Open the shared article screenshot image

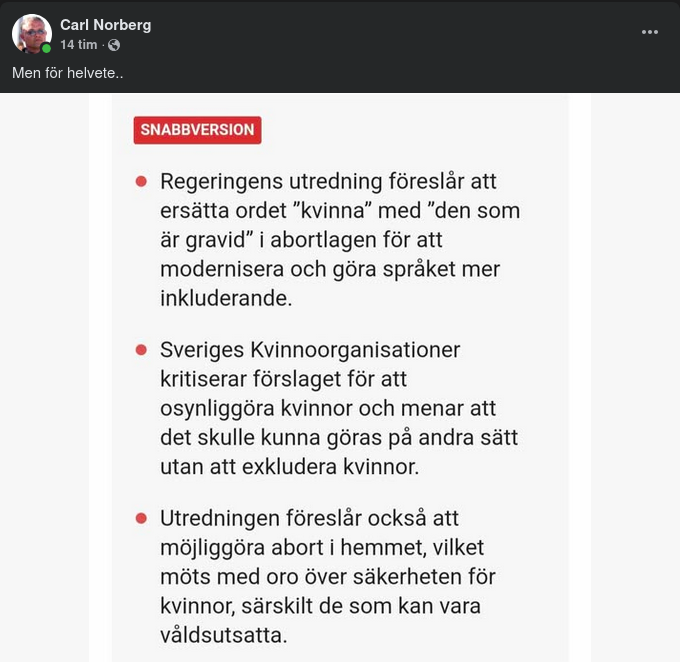[x=340, y=380]
